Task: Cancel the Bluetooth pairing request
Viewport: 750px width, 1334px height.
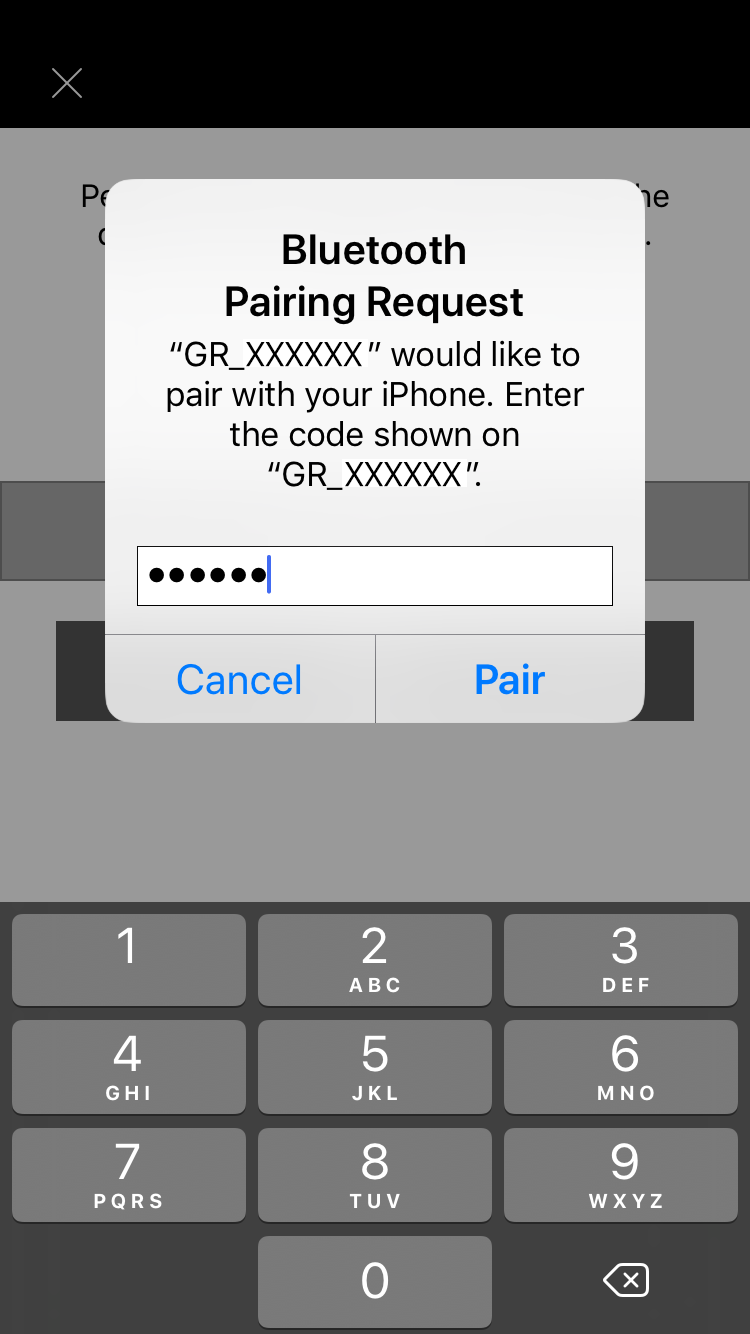Action: [240, 679]
